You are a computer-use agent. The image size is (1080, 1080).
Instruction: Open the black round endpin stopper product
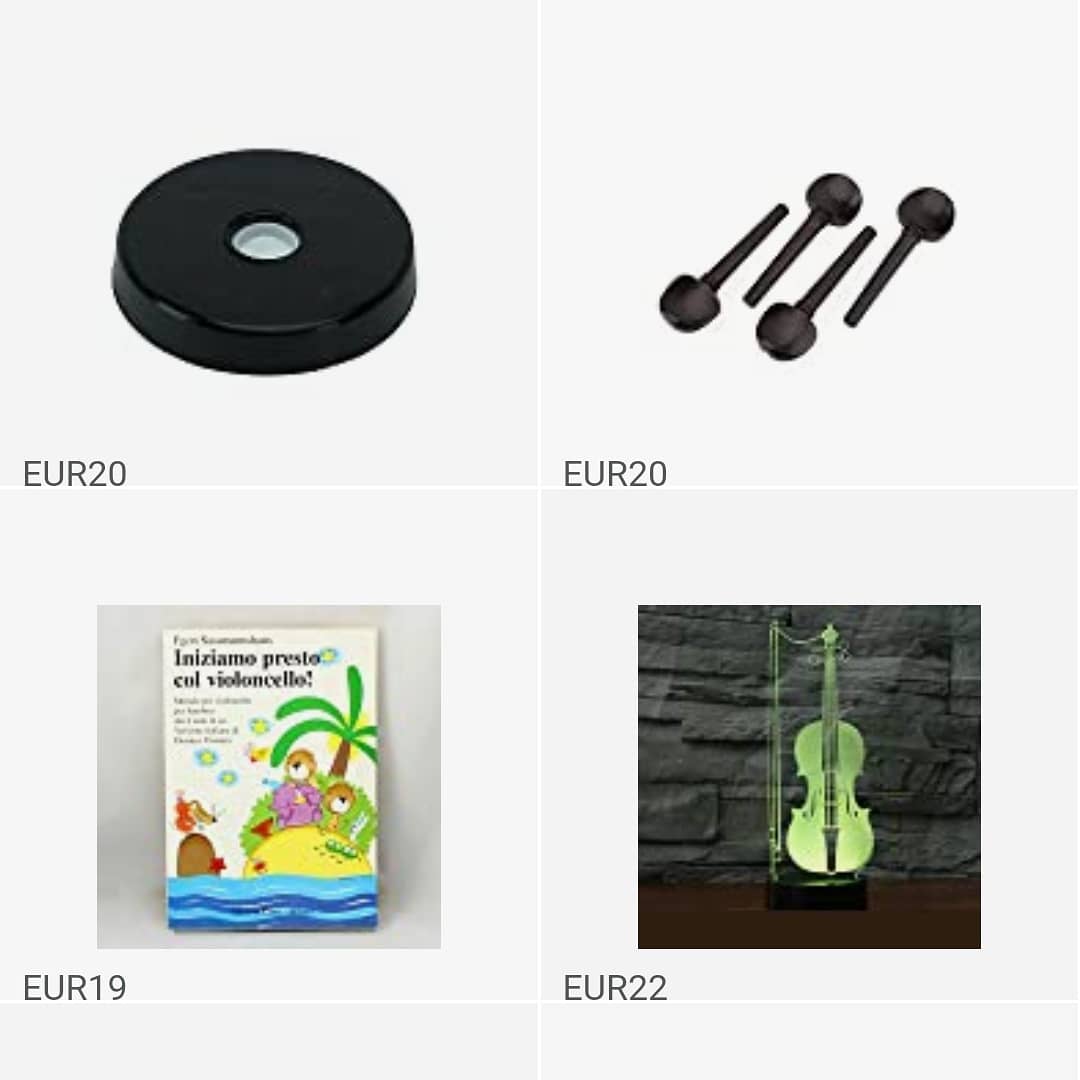264,260
